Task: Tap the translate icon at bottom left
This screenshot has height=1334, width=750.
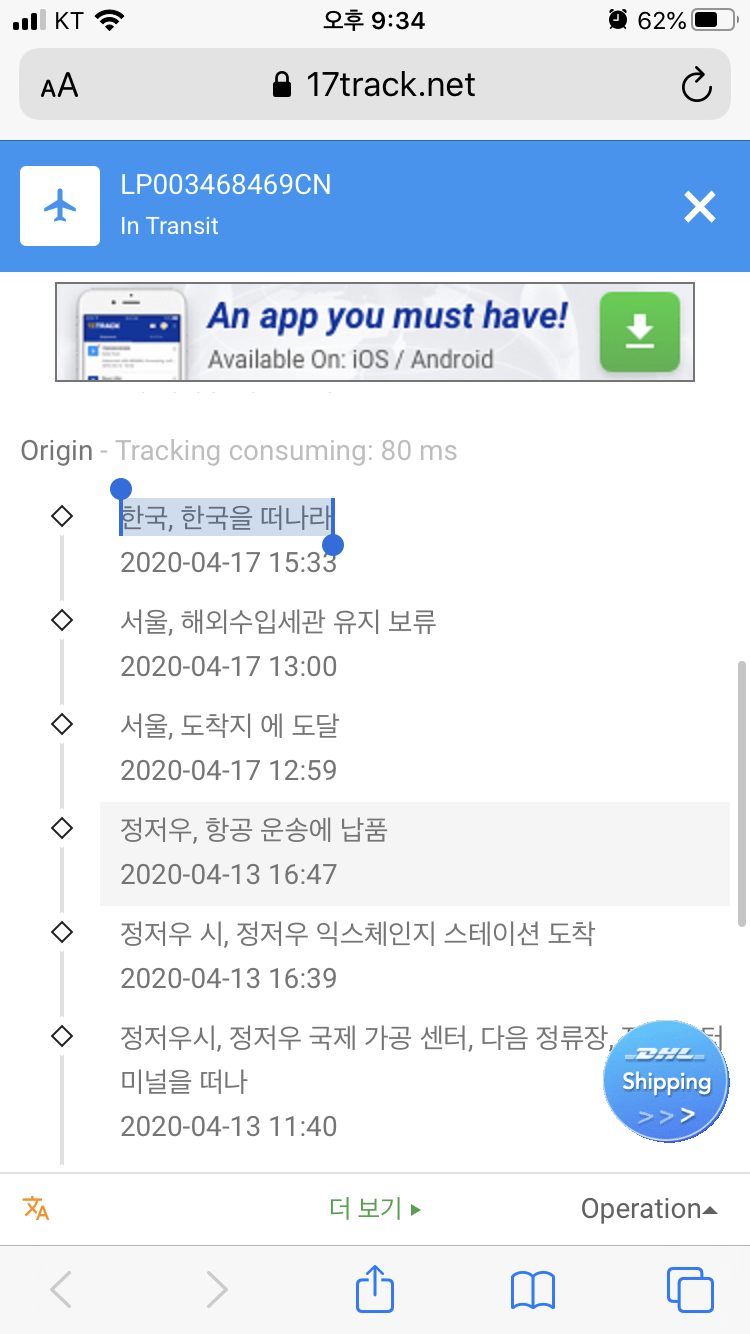Action: point(36,1208)
